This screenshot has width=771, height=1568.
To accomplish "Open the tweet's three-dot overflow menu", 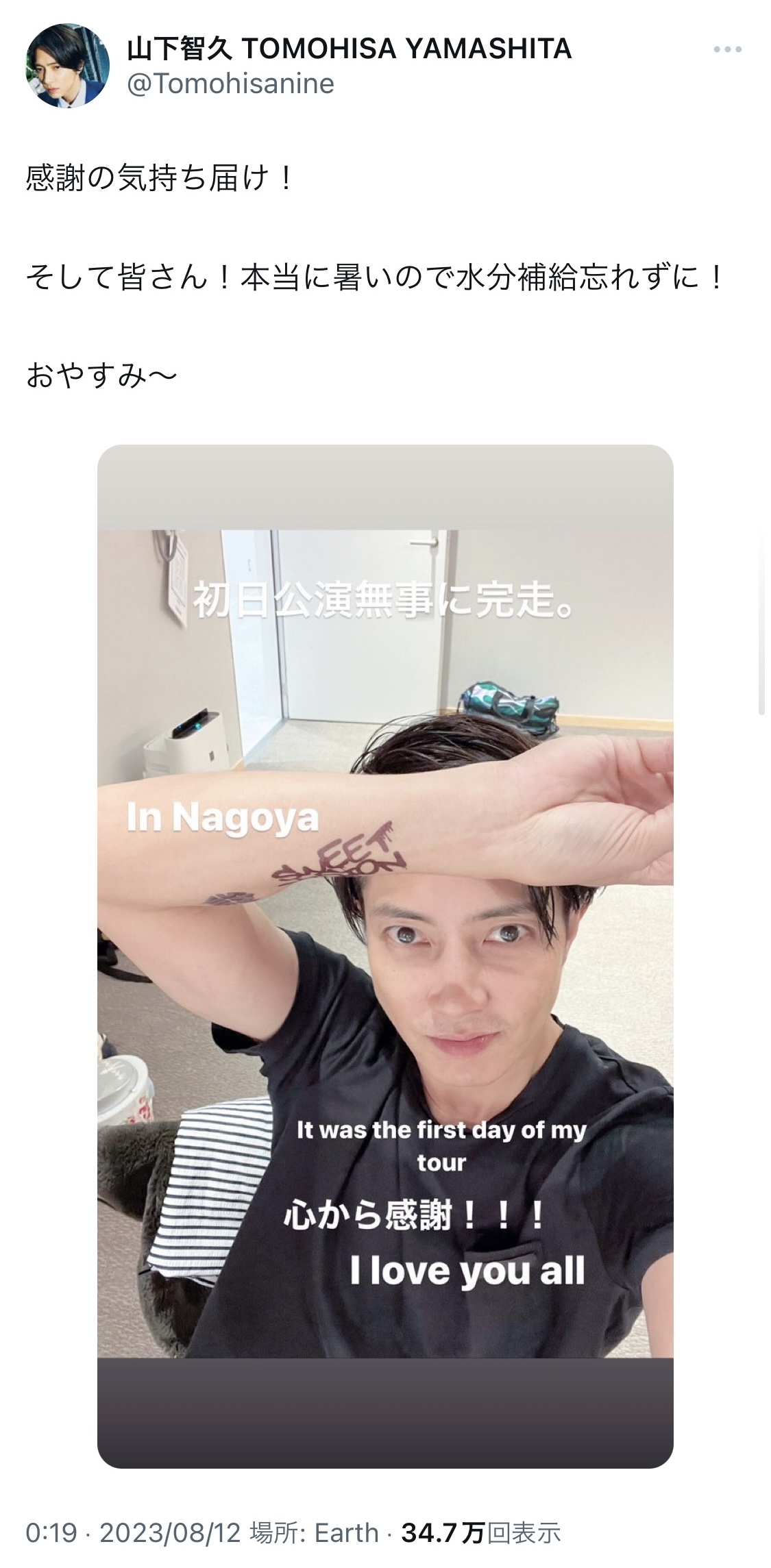I will (x=727, y=49).
